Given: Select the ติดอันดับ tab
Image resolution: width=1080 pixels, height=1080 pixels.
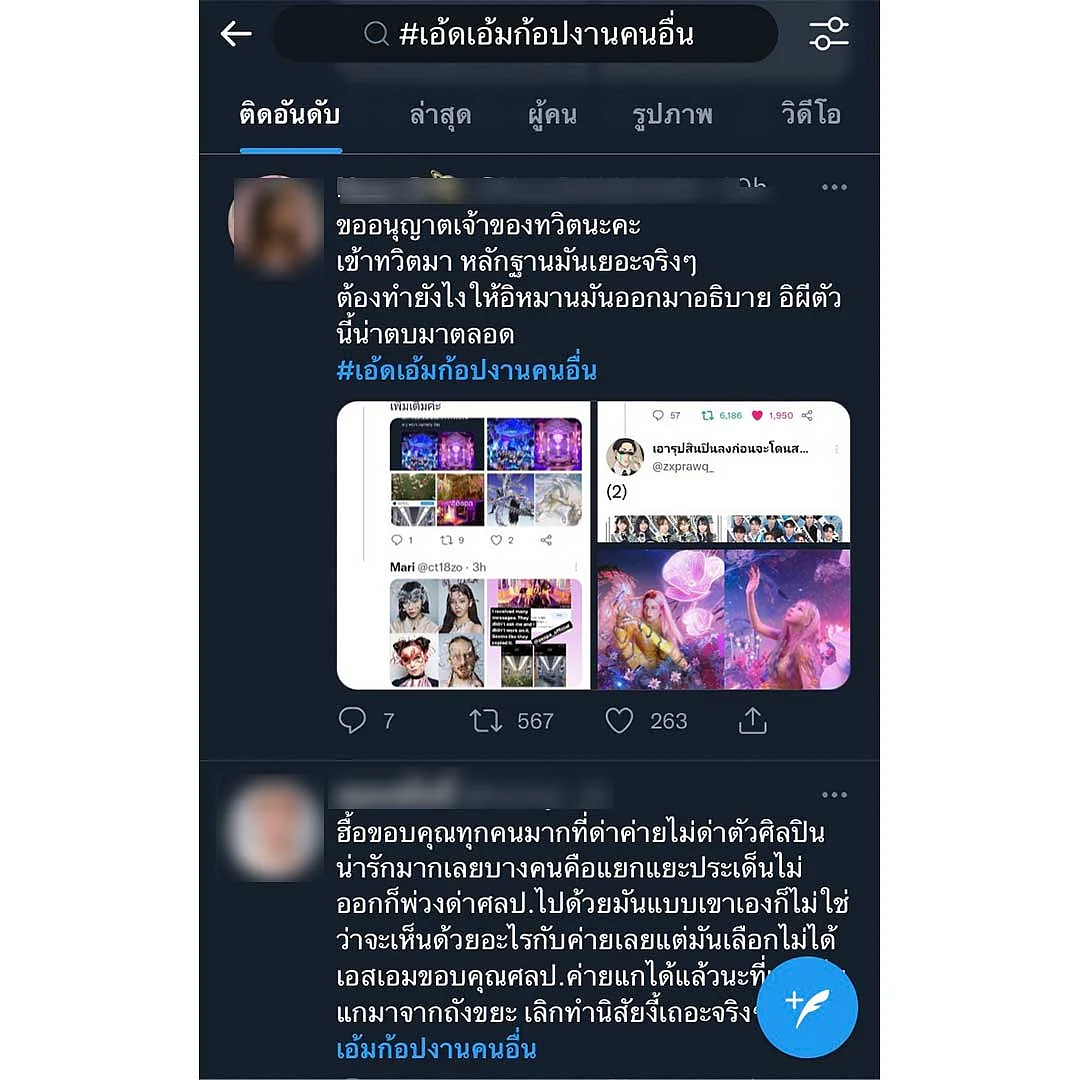Looking at the screenshot, I should coord(290,114).
